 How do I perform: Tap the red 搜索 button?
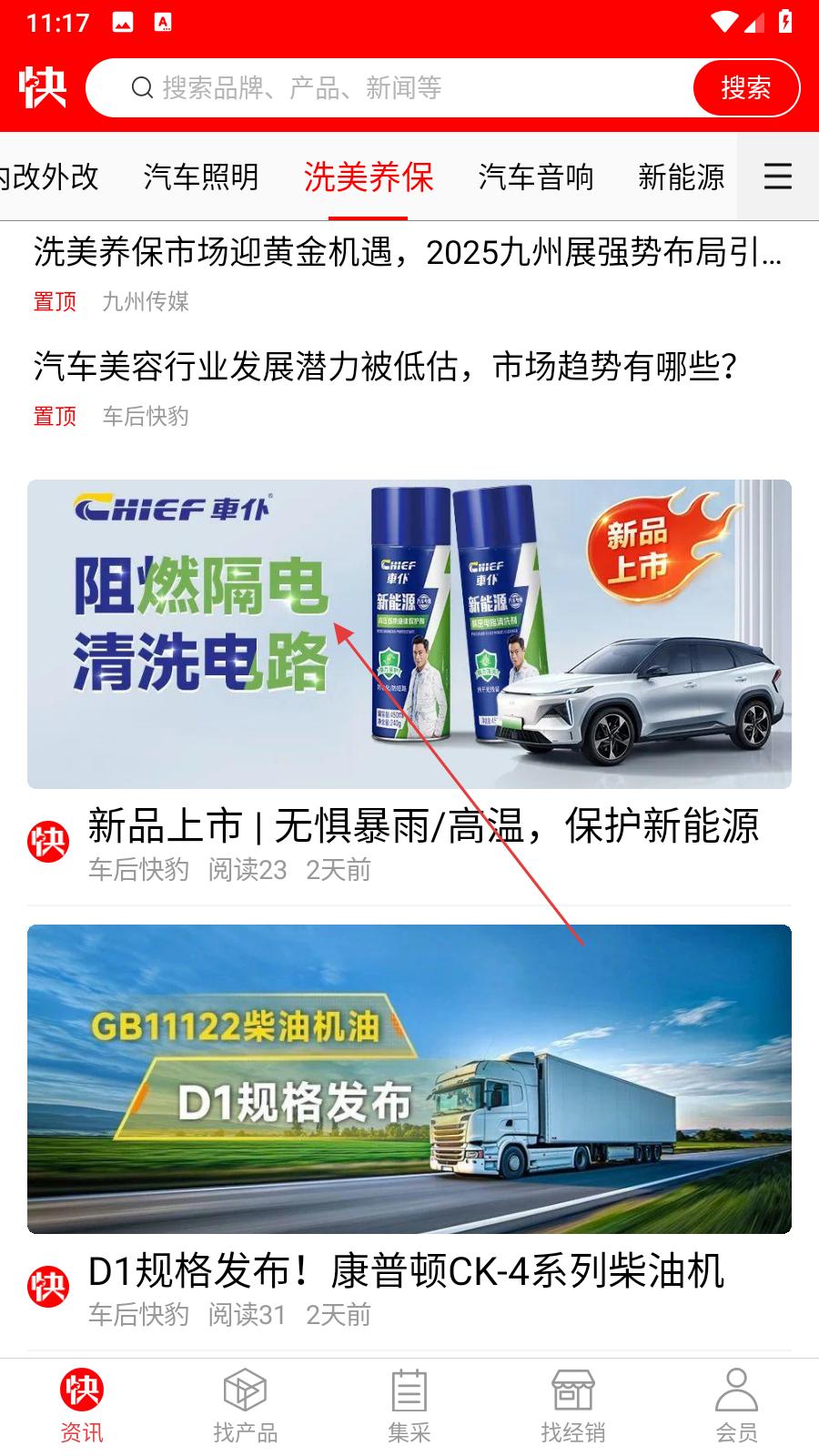click(x=746, y=88)
